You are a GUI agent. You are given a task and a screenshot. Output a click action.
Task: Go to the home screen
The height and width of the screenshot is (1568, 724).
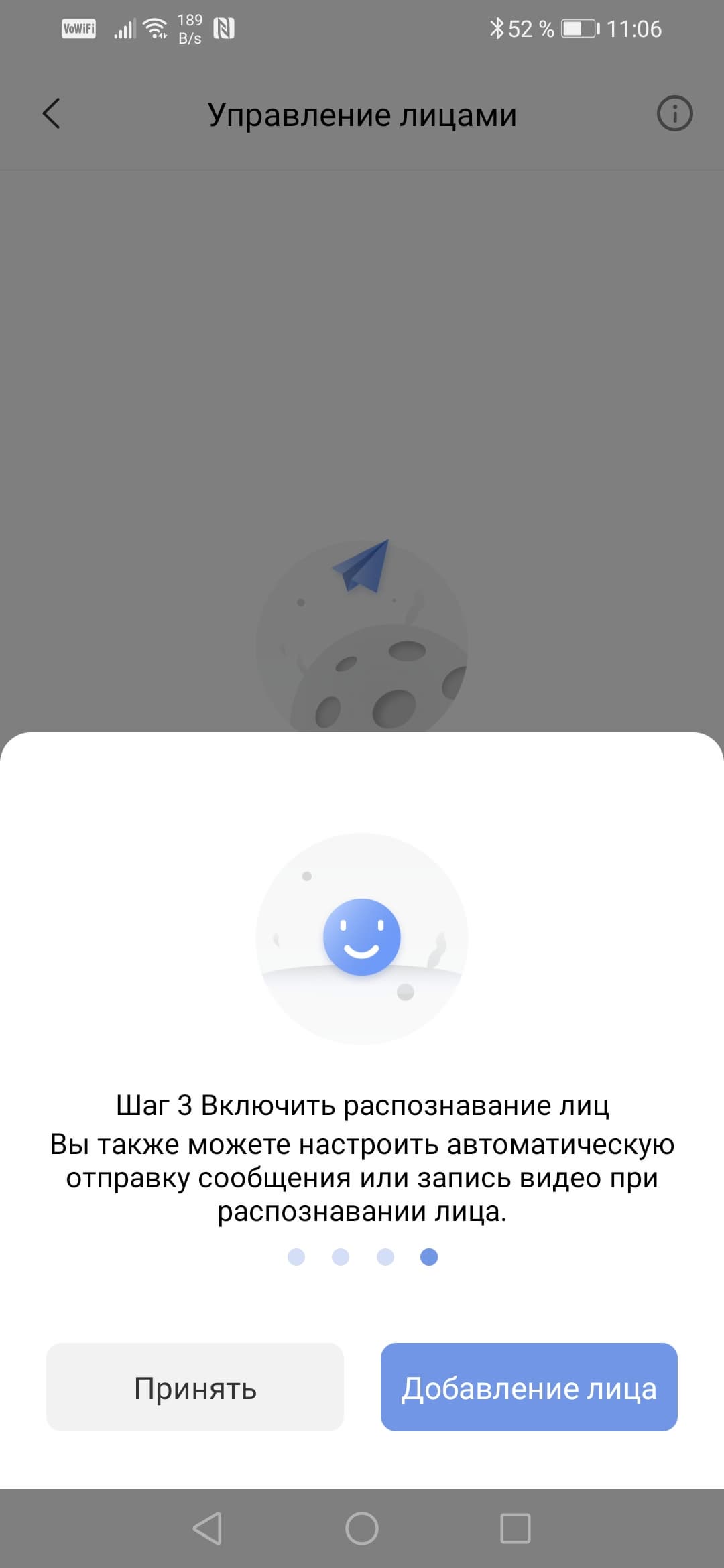coord(362,1528)
